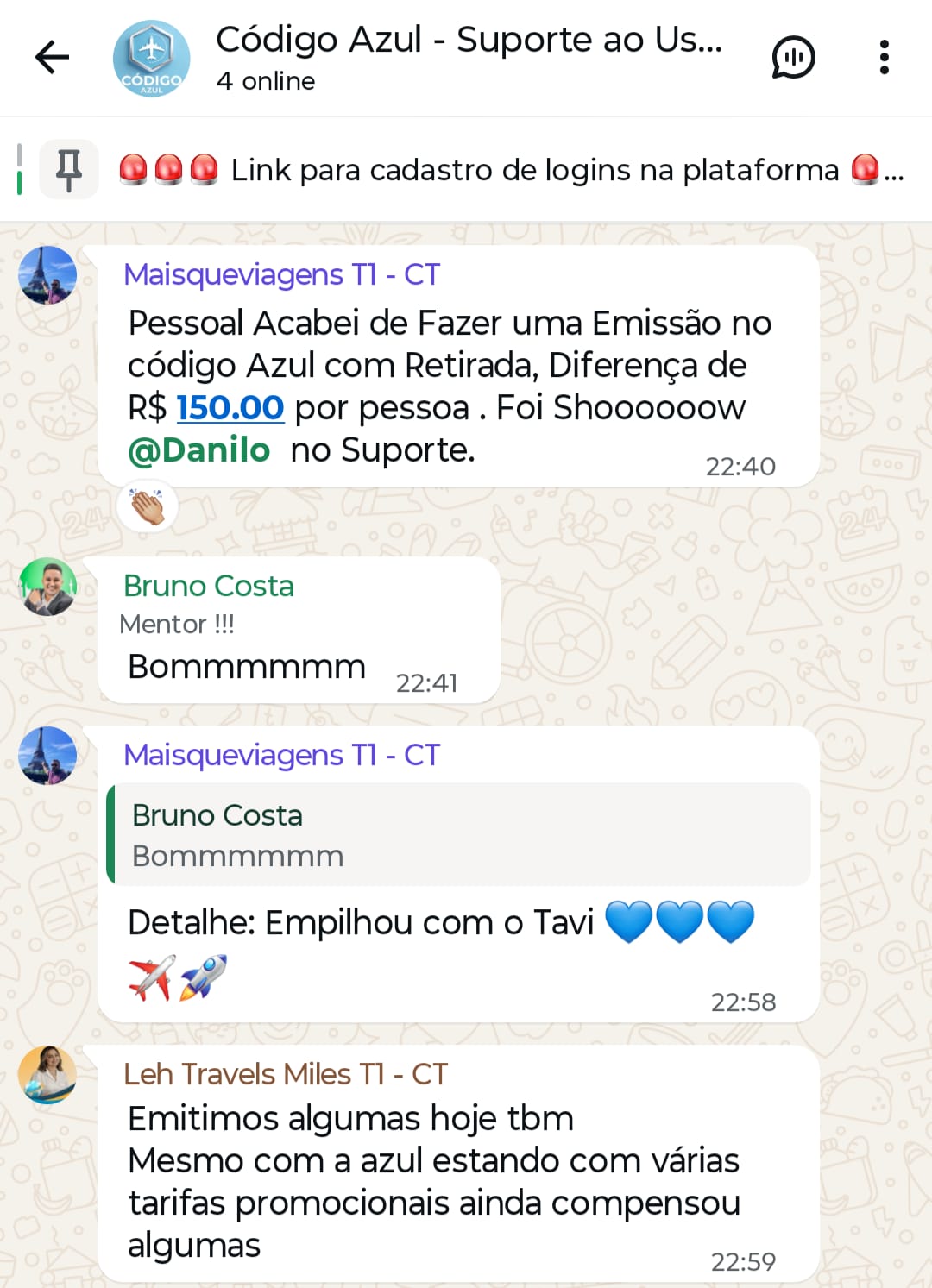Viewport: 932px width, 1288px height.
Task: Tap the group title Código Azul - Suporte
Action: (x=469, y=39)
